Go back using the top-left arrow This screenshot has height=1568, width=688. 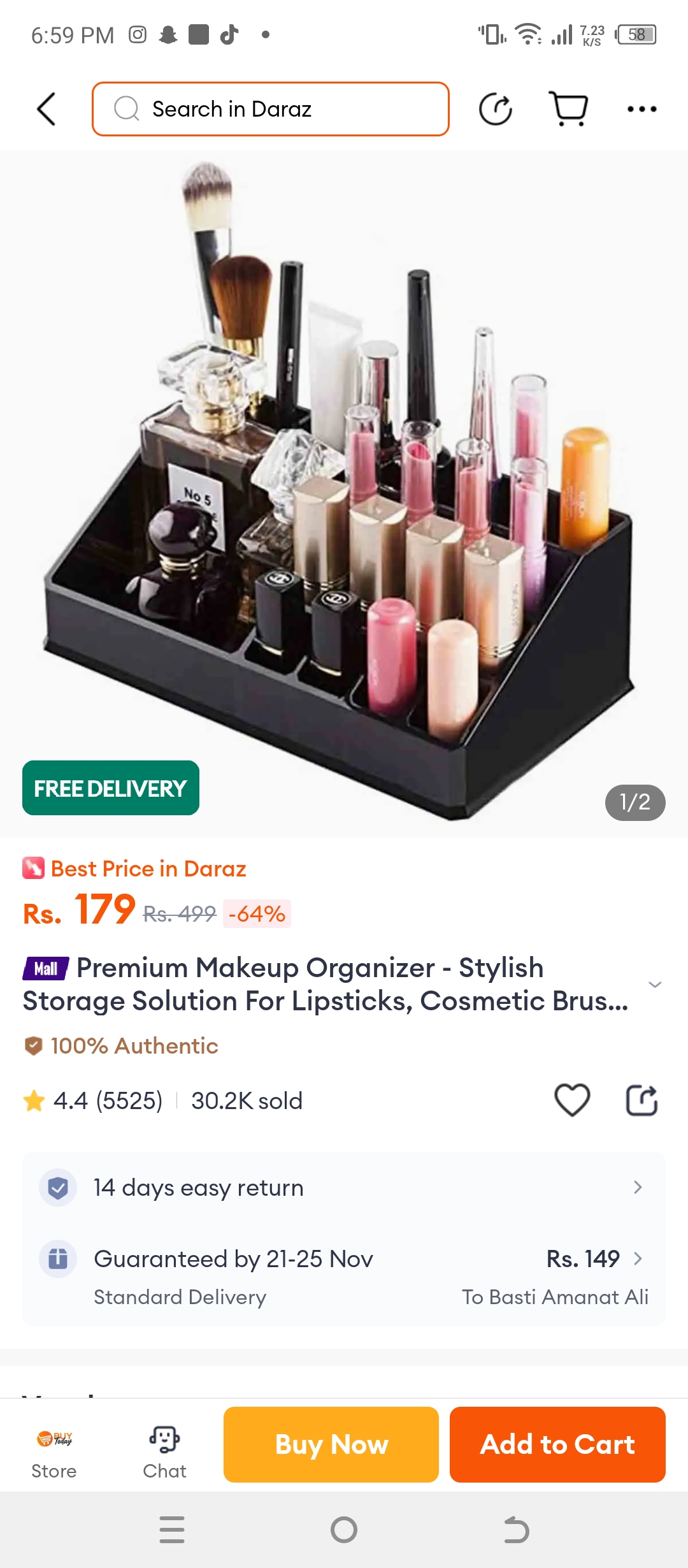pyautogui.click(x=47, y=109)
